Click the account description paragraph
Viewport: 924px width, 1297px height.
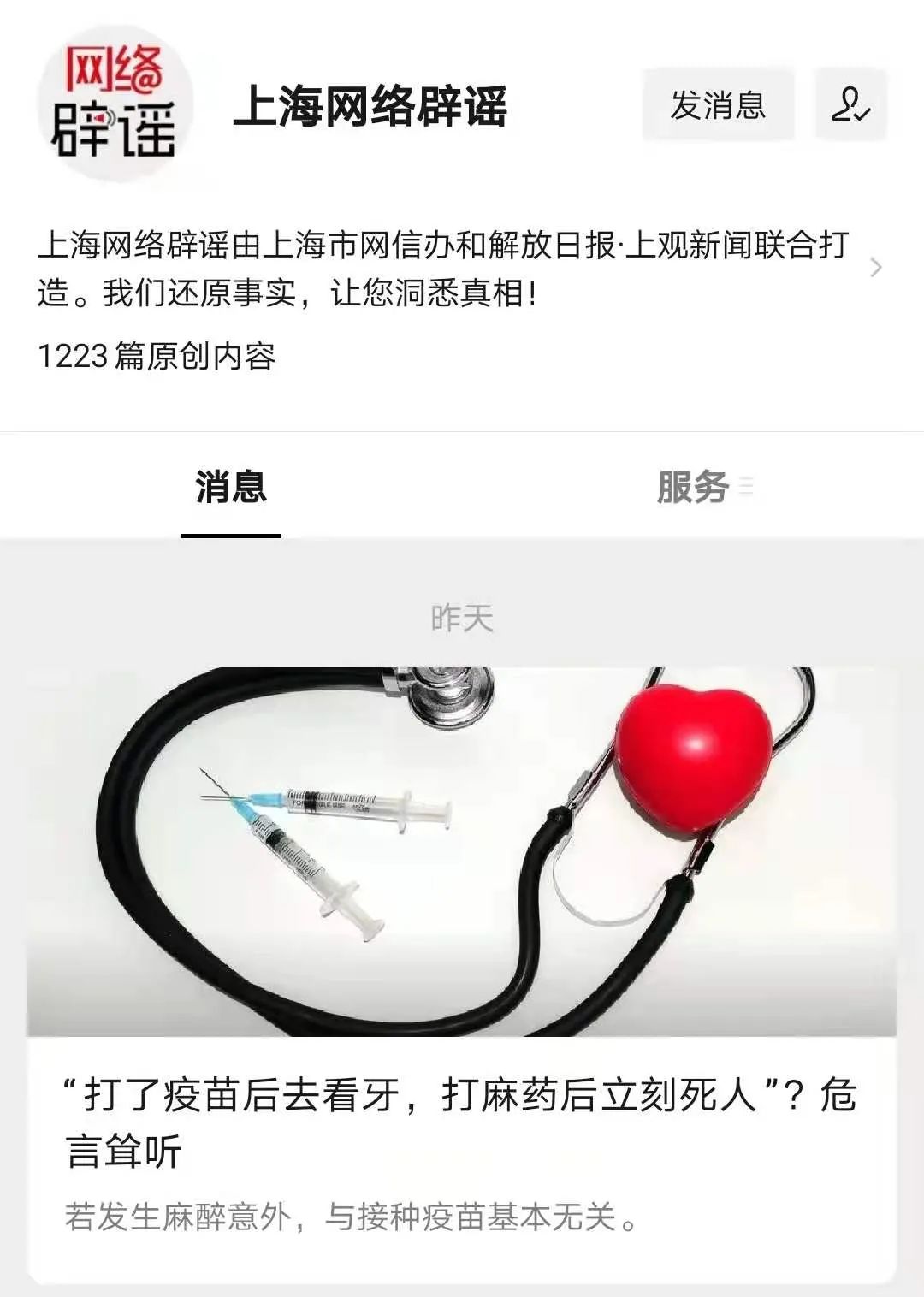(x=428, y=269)
